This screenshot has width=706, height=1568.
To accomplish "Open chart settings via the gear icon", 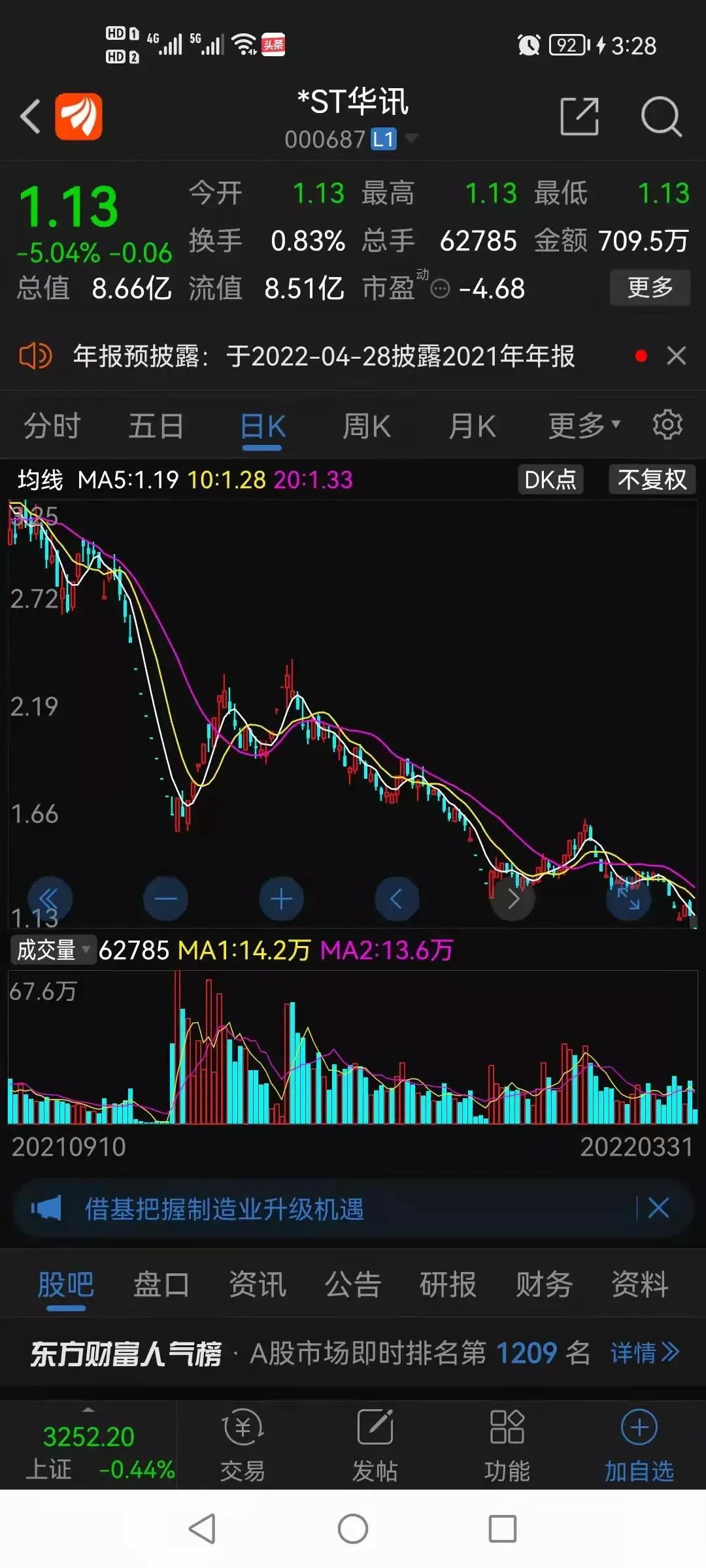I will pyautogui.click(x=667, y=424).
